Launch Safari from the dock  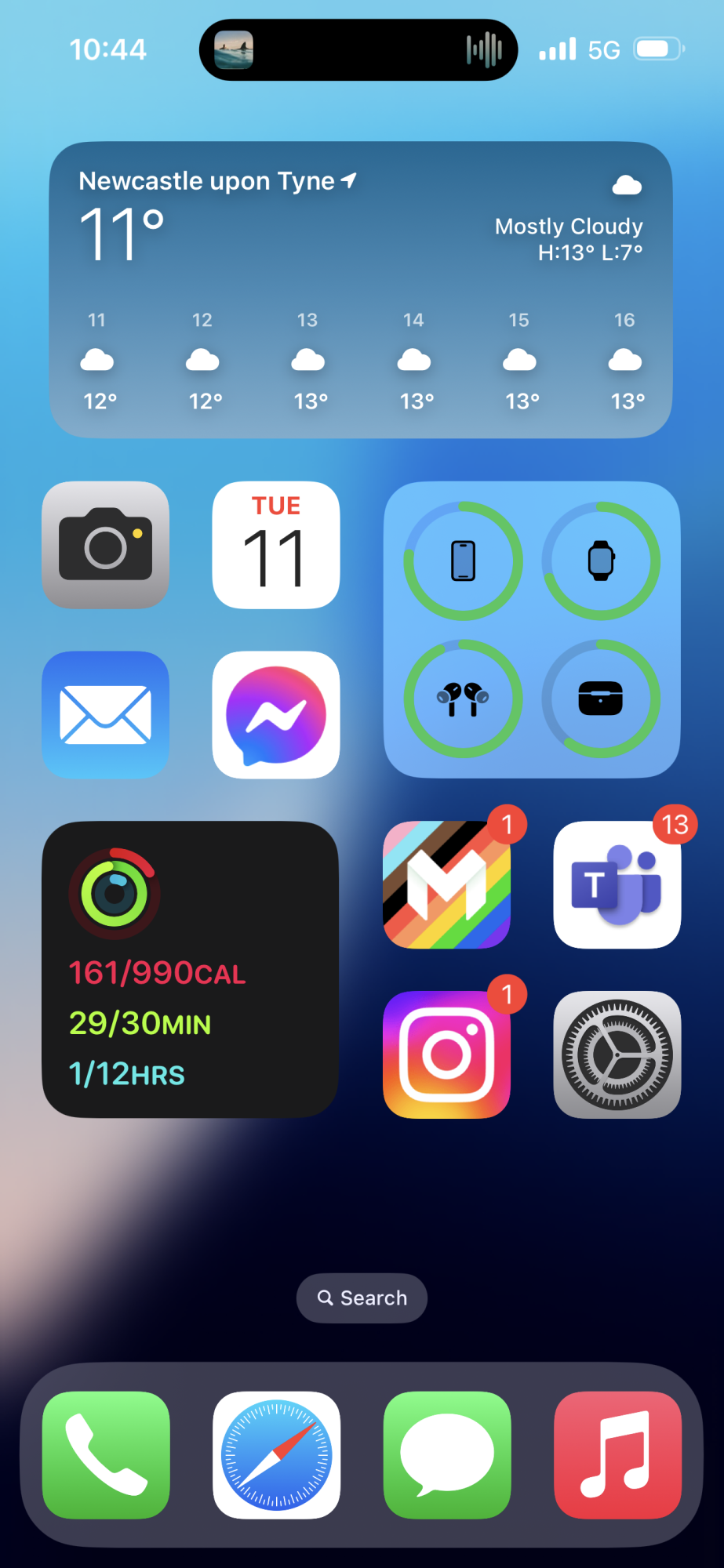pyautogui.click(x=276, y=1455)
